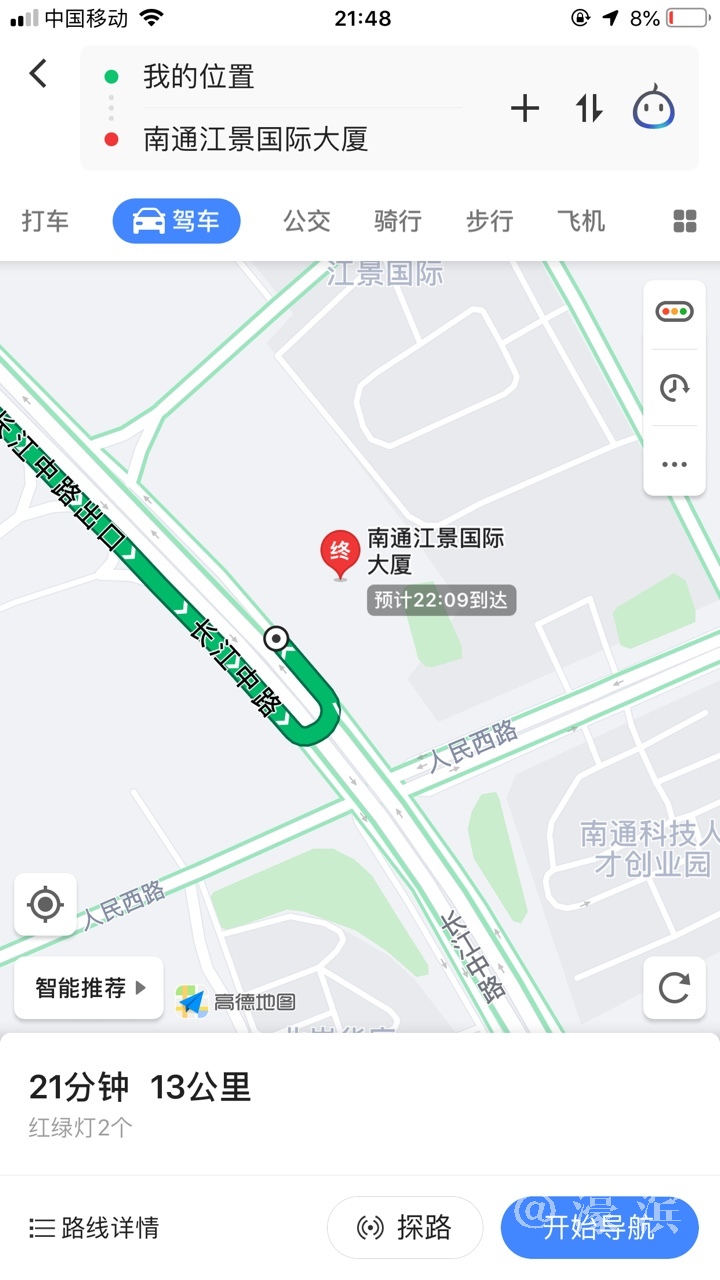Switch to the 公交 transit tab
Image resolution: width=720 pixels, height=1280 pixels.
[306, 221]
